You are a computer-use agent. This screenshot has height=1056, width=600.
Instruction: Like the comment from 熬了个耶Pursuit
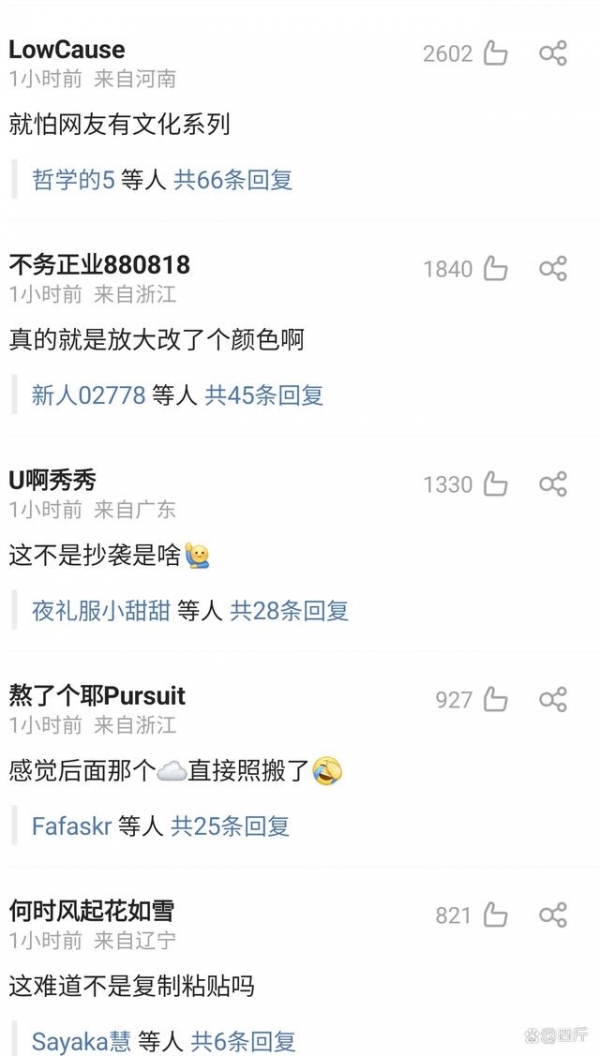[x=495, y=699]
